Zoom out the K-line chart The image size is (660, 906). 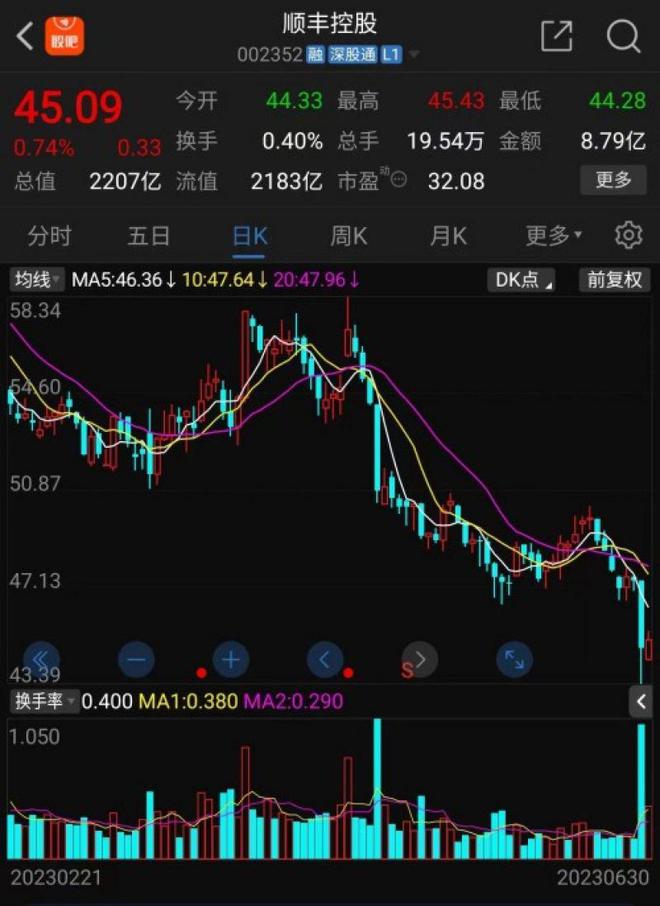pyautogui.click(x=136, y=660)
